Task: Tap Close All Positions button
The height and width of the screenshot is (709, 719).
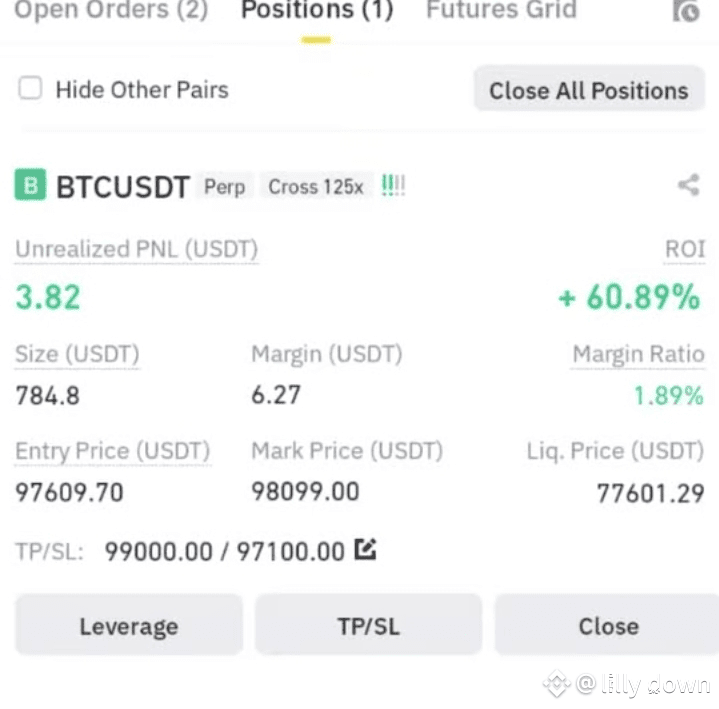Action: (x=588, y=90)
